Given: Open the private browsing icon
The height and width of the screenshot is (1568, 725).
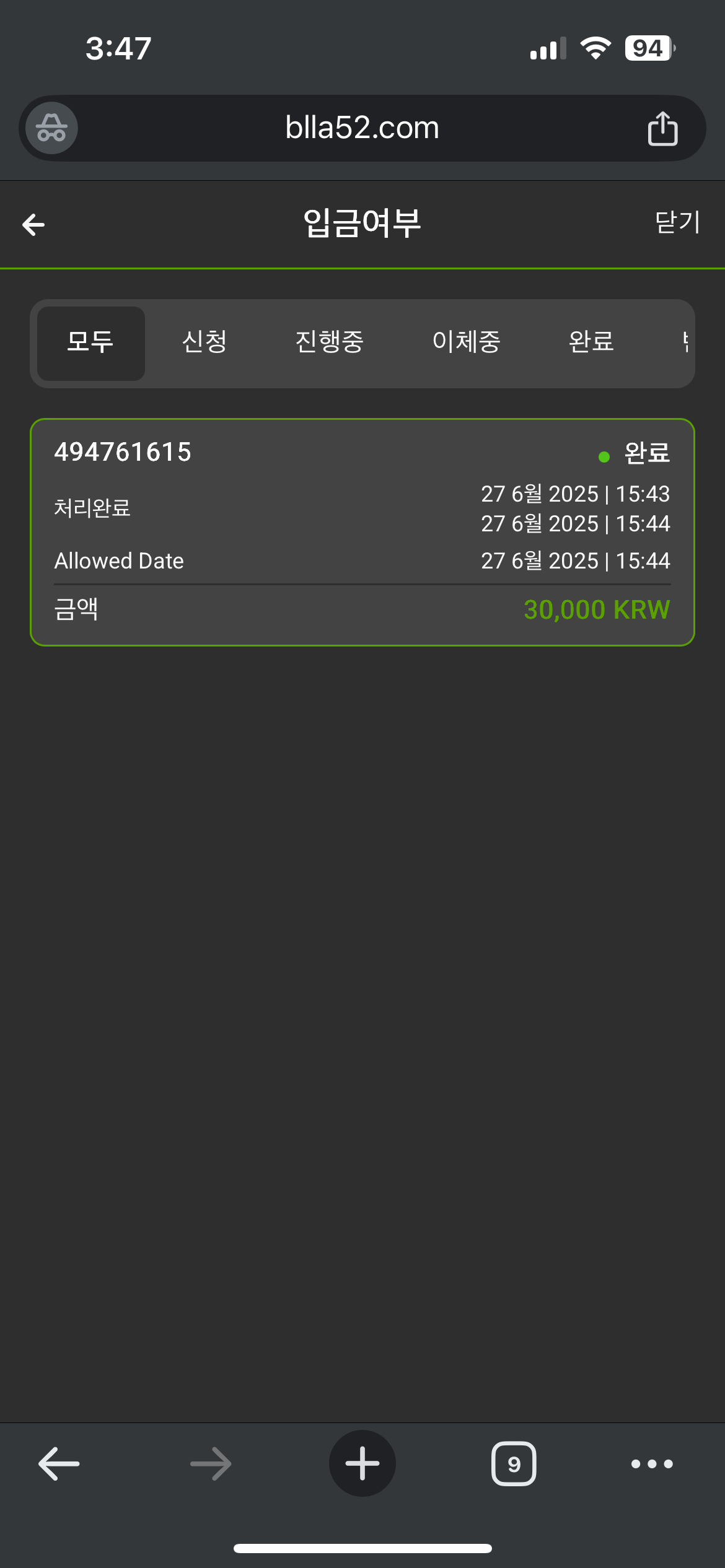Looking at the screenshot, I should click(x=51, y=128).
